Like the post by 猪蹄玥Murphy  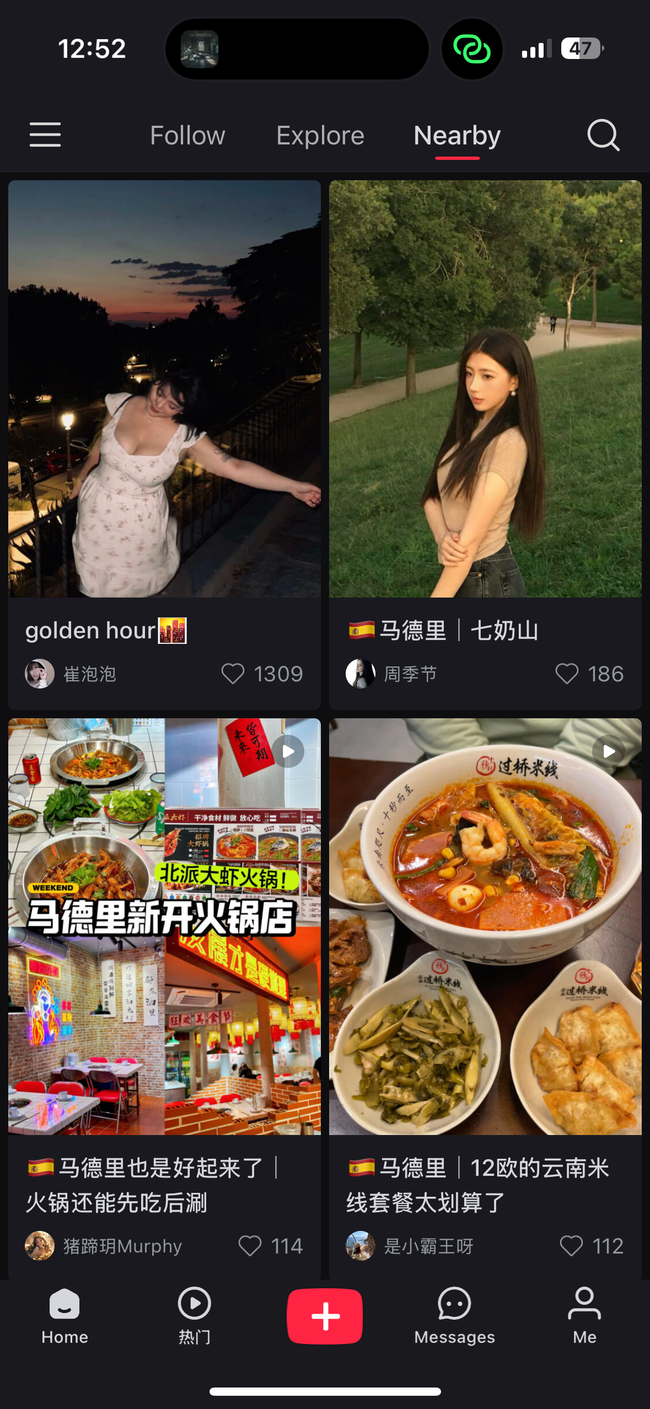pyautogui.click(x=250, y=1246)
